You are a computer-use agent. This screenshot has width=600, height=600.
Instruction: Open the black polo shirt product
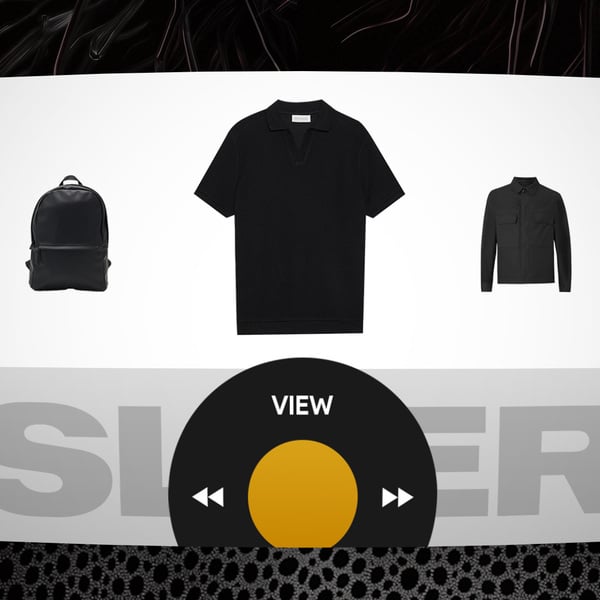[299, 218]
